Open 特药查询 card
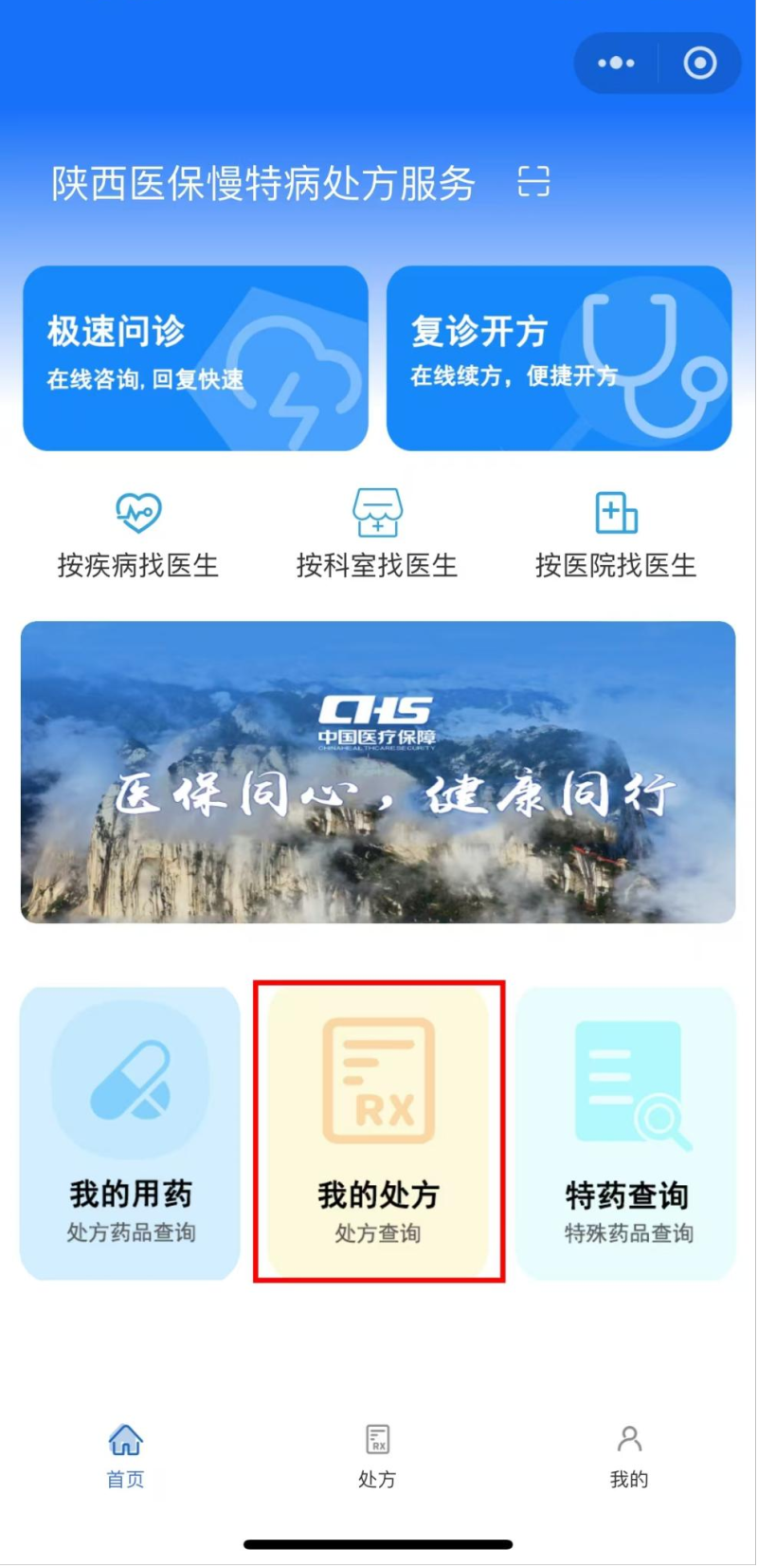 point(626,1133)
